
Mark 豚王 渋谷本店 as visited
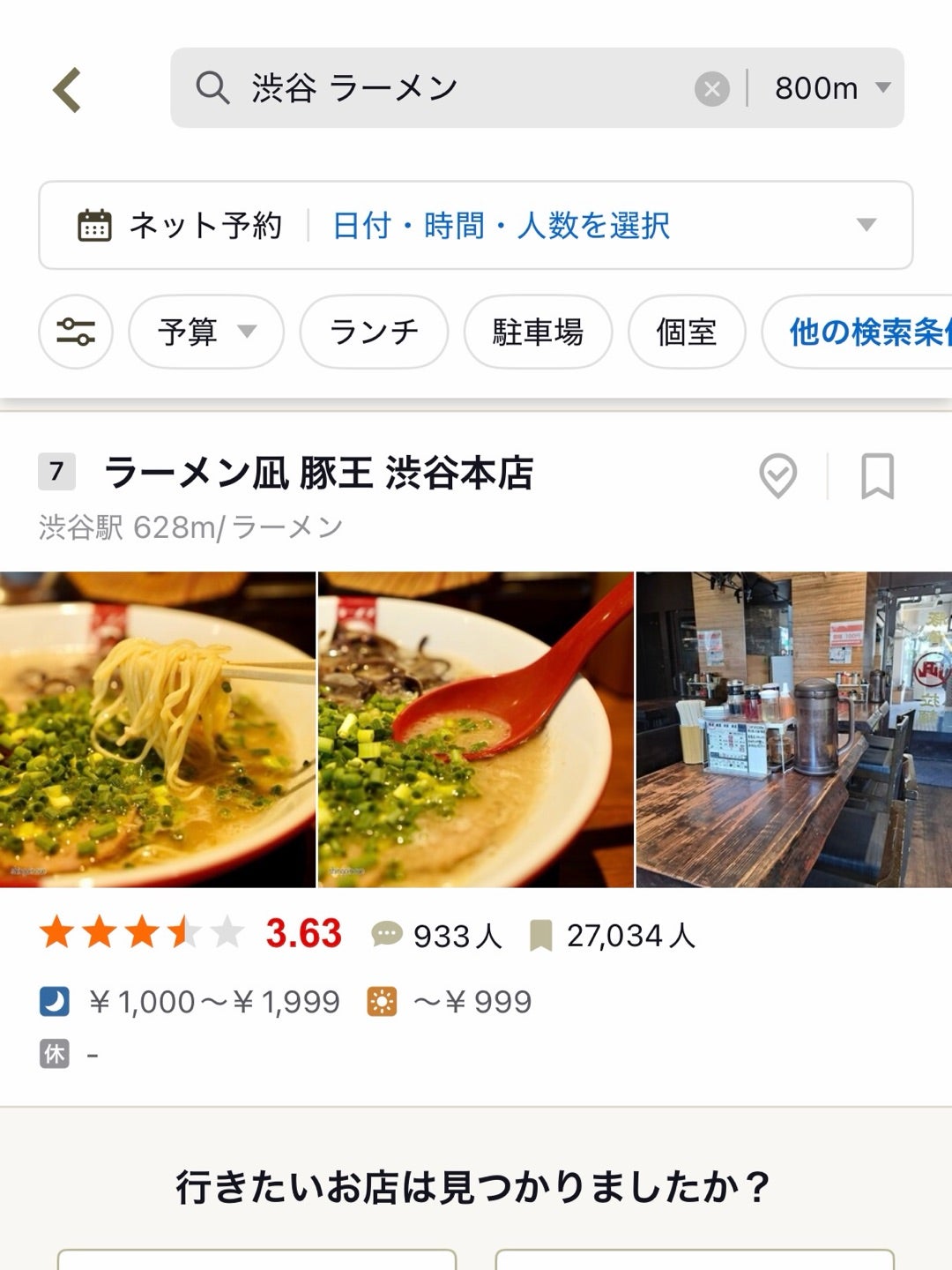(777, 476)
